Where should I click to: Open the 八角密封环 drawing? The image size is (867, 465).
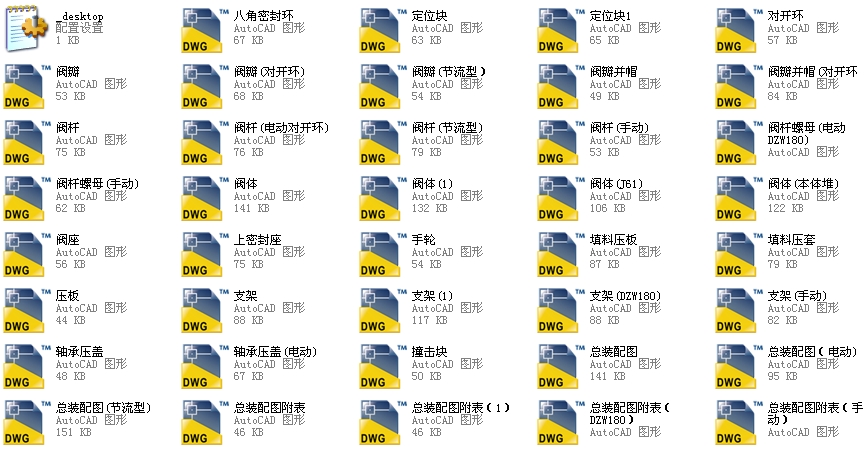tap(203, 30)
